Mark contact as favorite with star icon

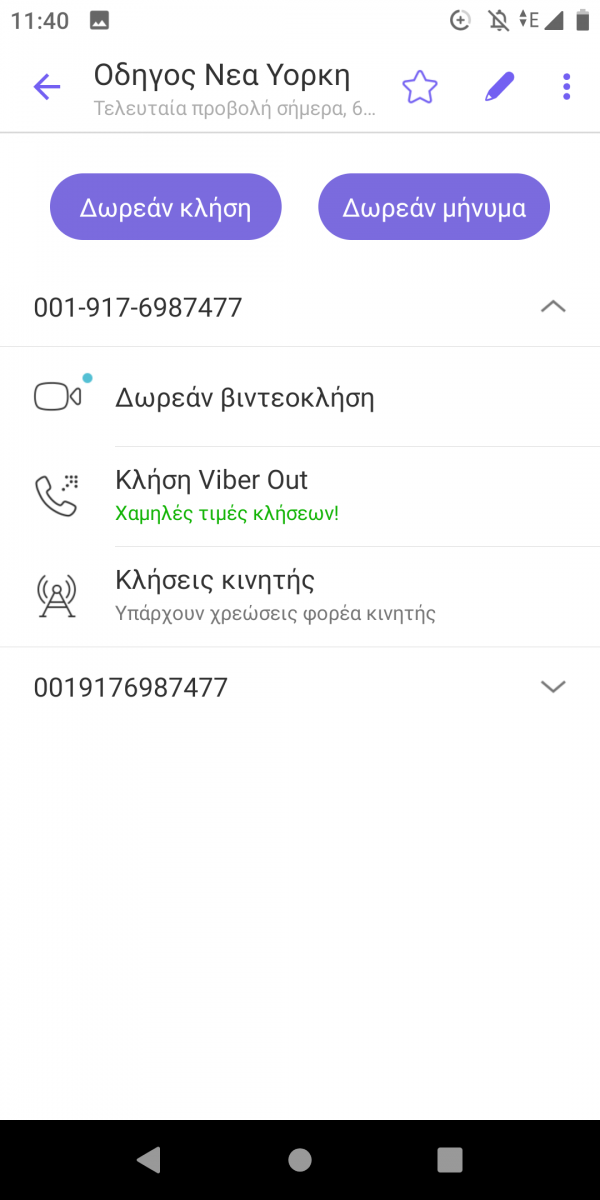(x=420, y=87)
